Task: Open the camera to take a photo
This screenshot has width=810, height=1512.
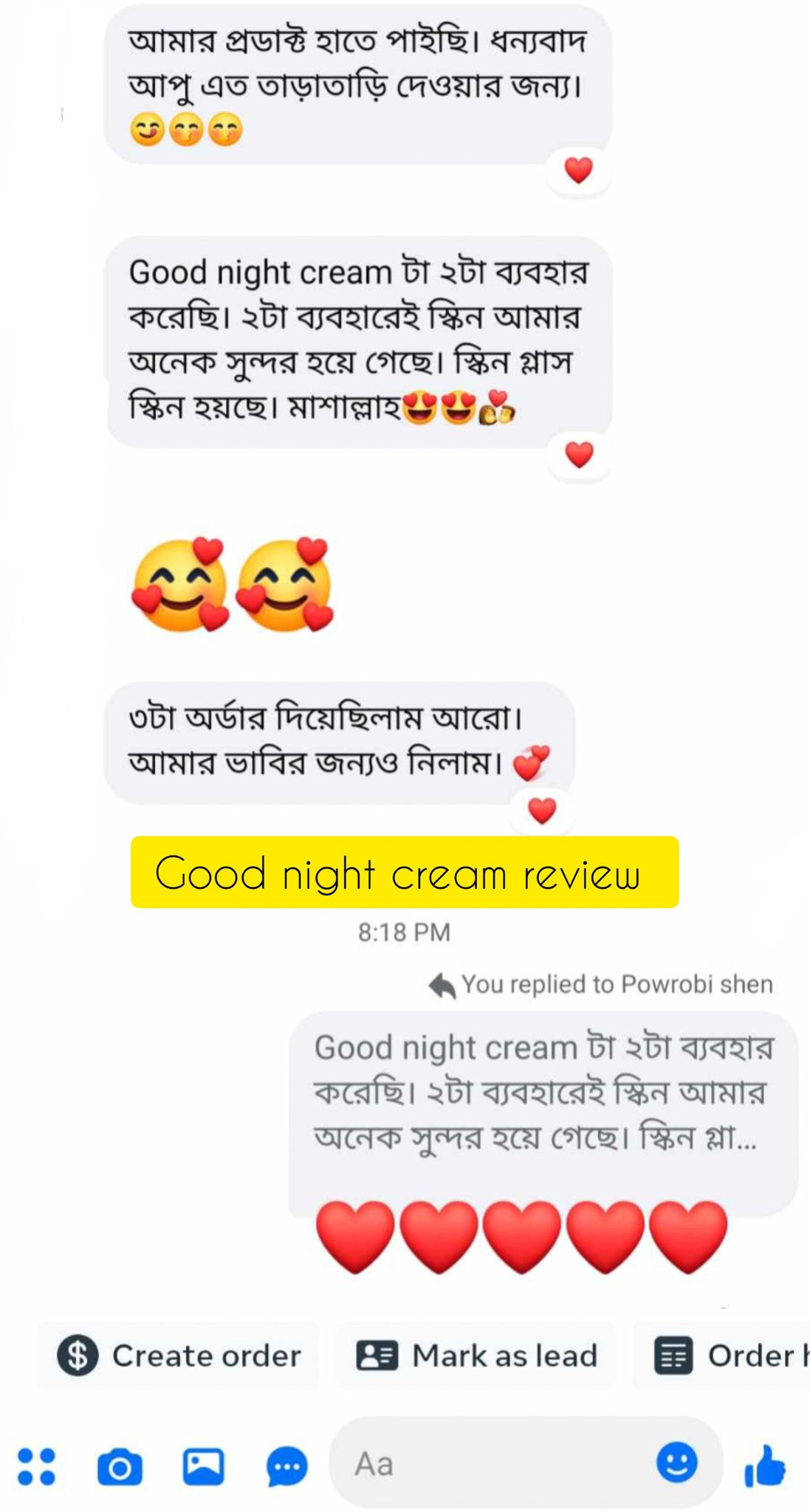Action: (x=120, y=1466)
